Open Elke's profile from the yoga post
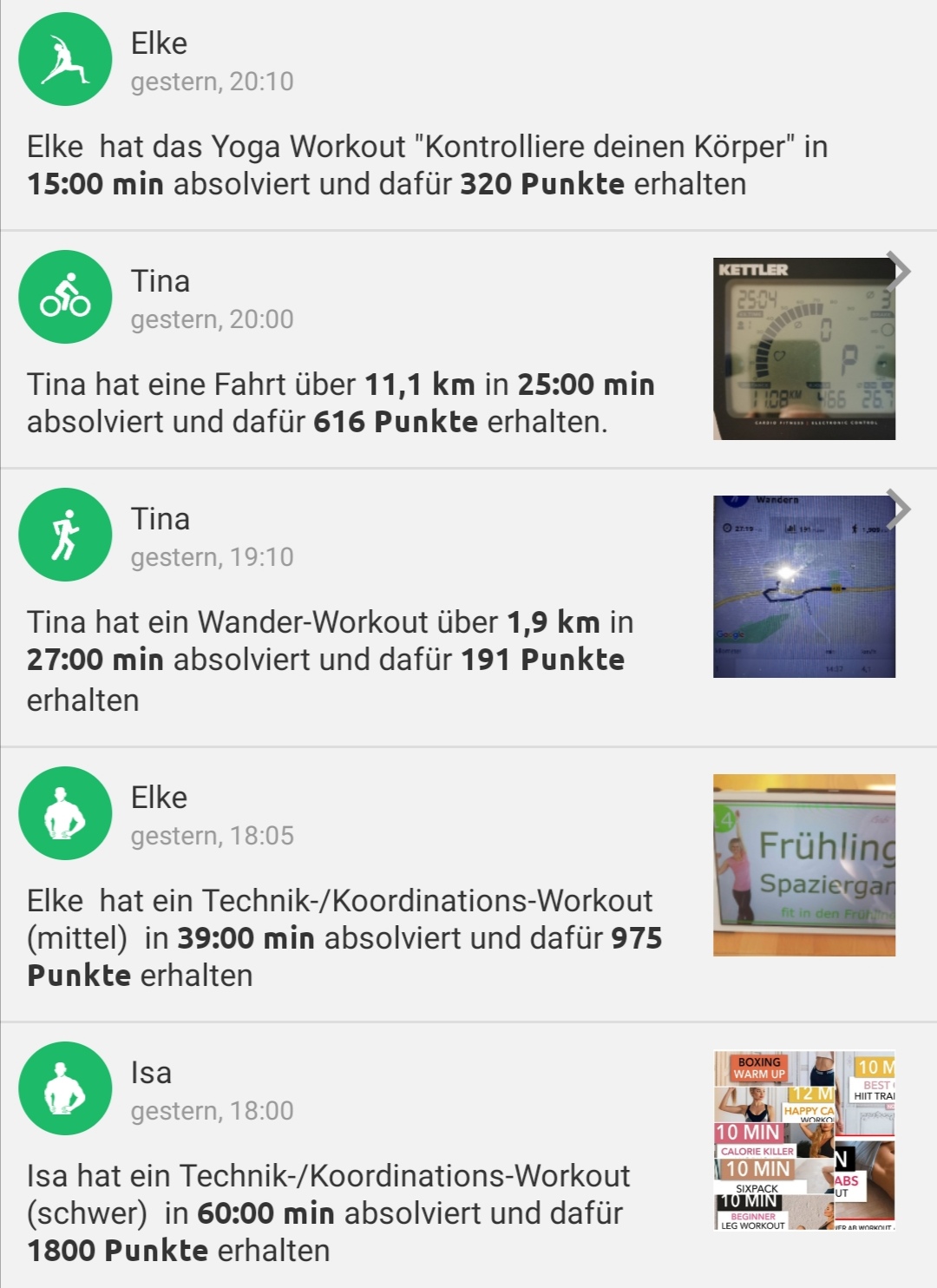Screen dimensions: 937x1288 tap(161, 42)
